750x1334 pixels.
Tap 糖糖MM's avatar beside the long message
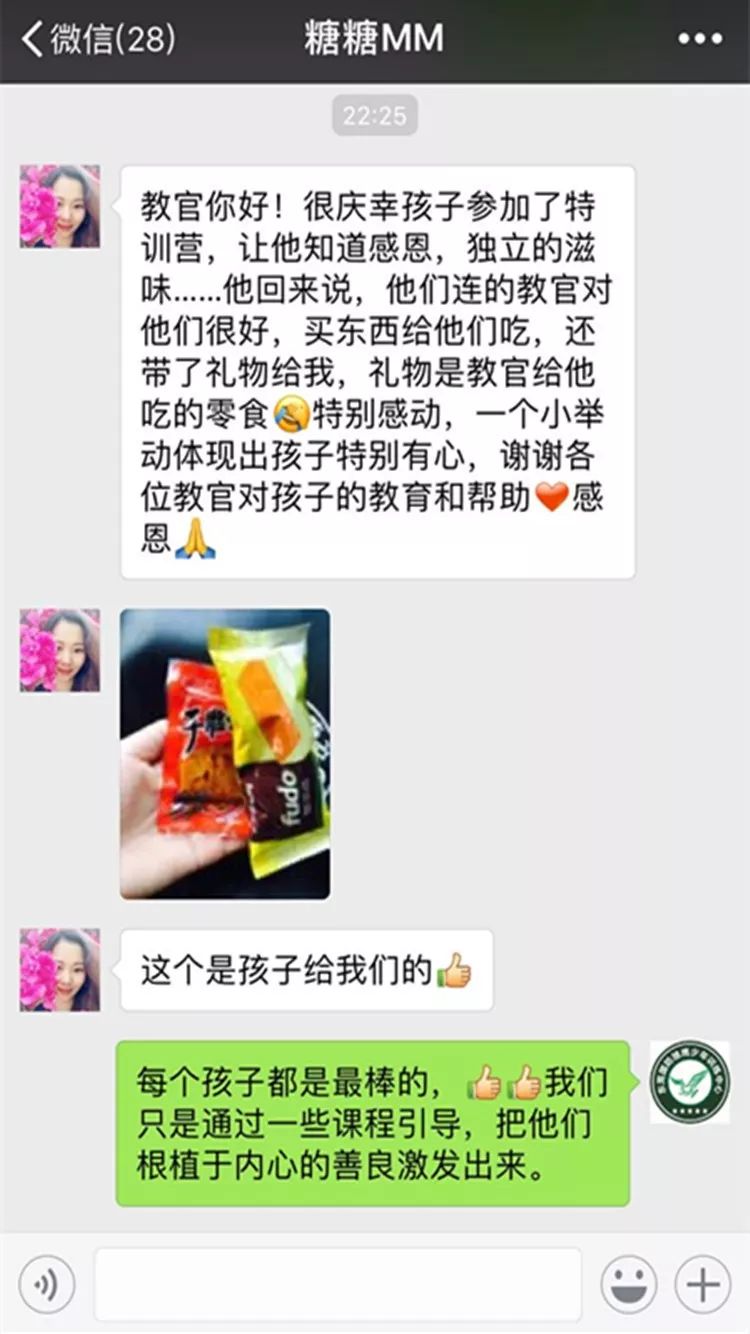pyautogui.click(x=60, y=206)
